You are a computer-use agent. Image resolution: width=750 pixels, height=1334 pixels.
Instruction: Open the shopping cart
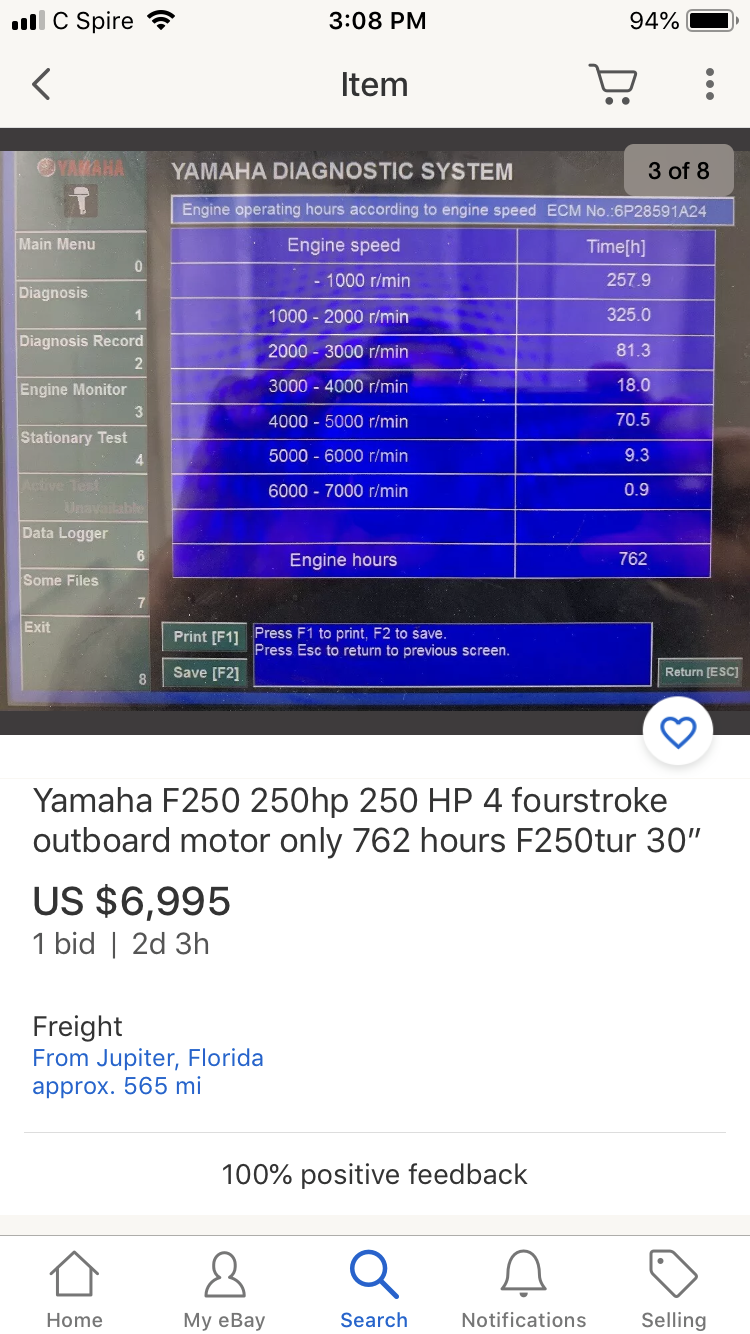pyautogui.click(x=612, y=84)
